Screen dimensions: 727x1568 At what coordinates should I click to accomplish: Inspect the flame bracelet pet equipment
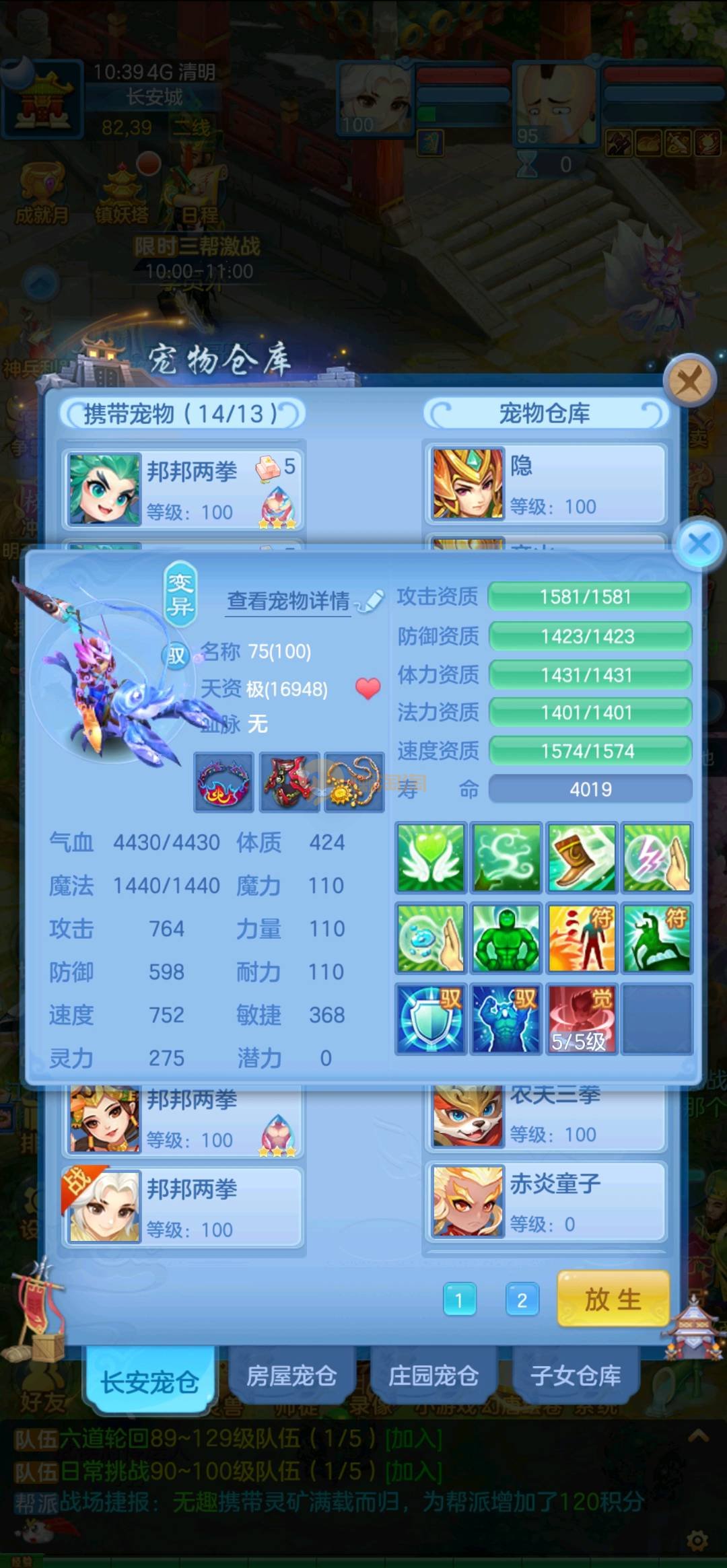pyautogui.click(x=223, y=782)
